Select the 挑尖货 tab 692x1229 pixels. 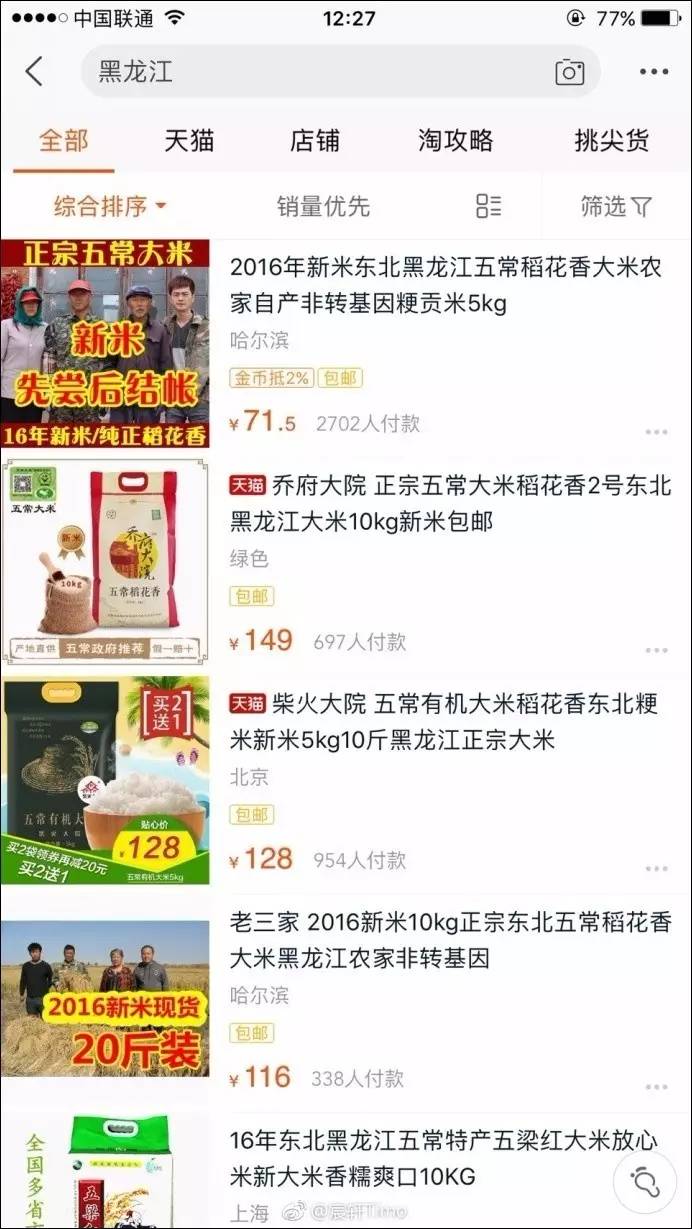[x=612, y=140]
